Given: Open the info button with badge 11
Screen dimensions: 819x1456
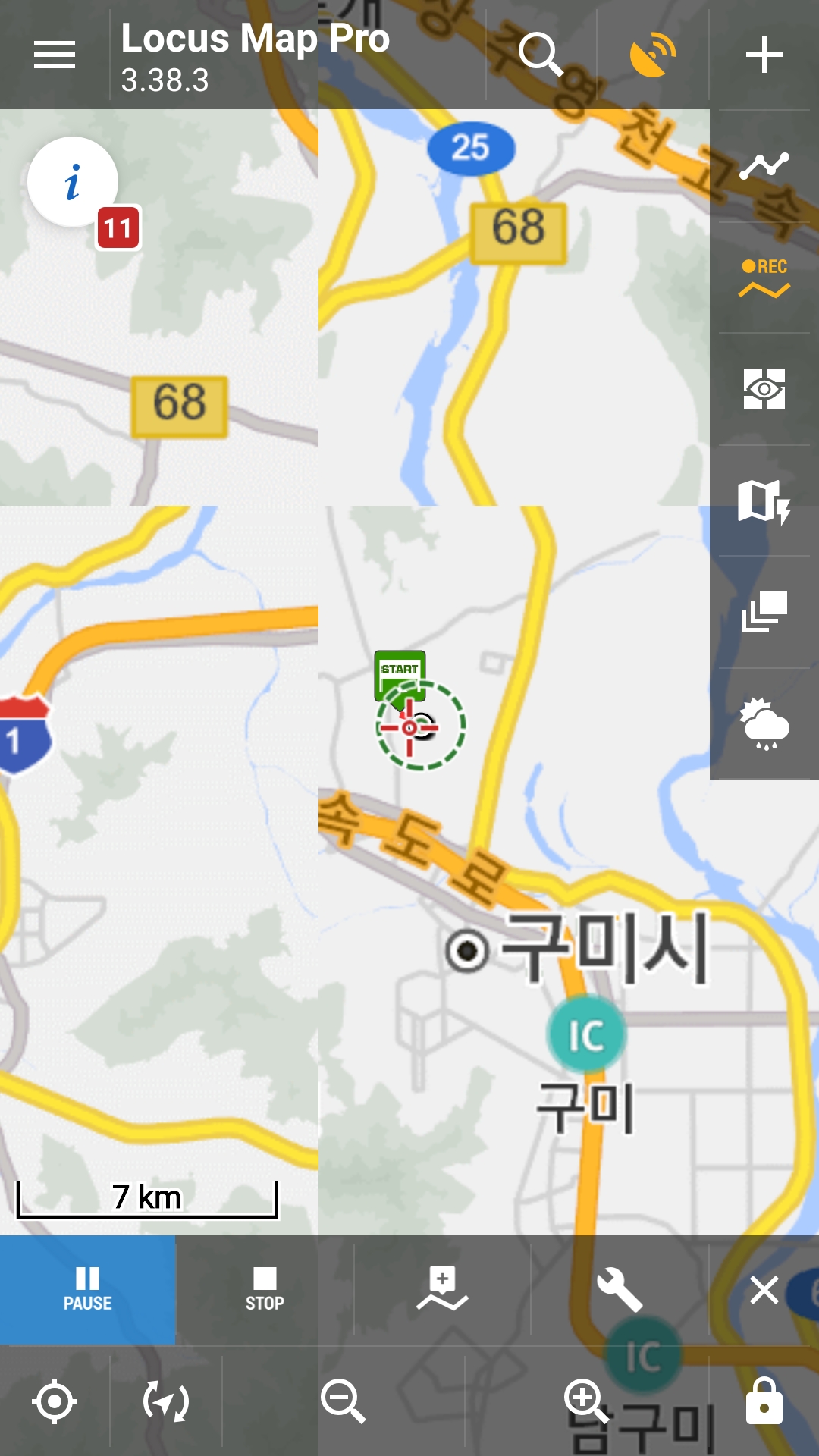Looking at the screenshot, I should coord(74,183).
